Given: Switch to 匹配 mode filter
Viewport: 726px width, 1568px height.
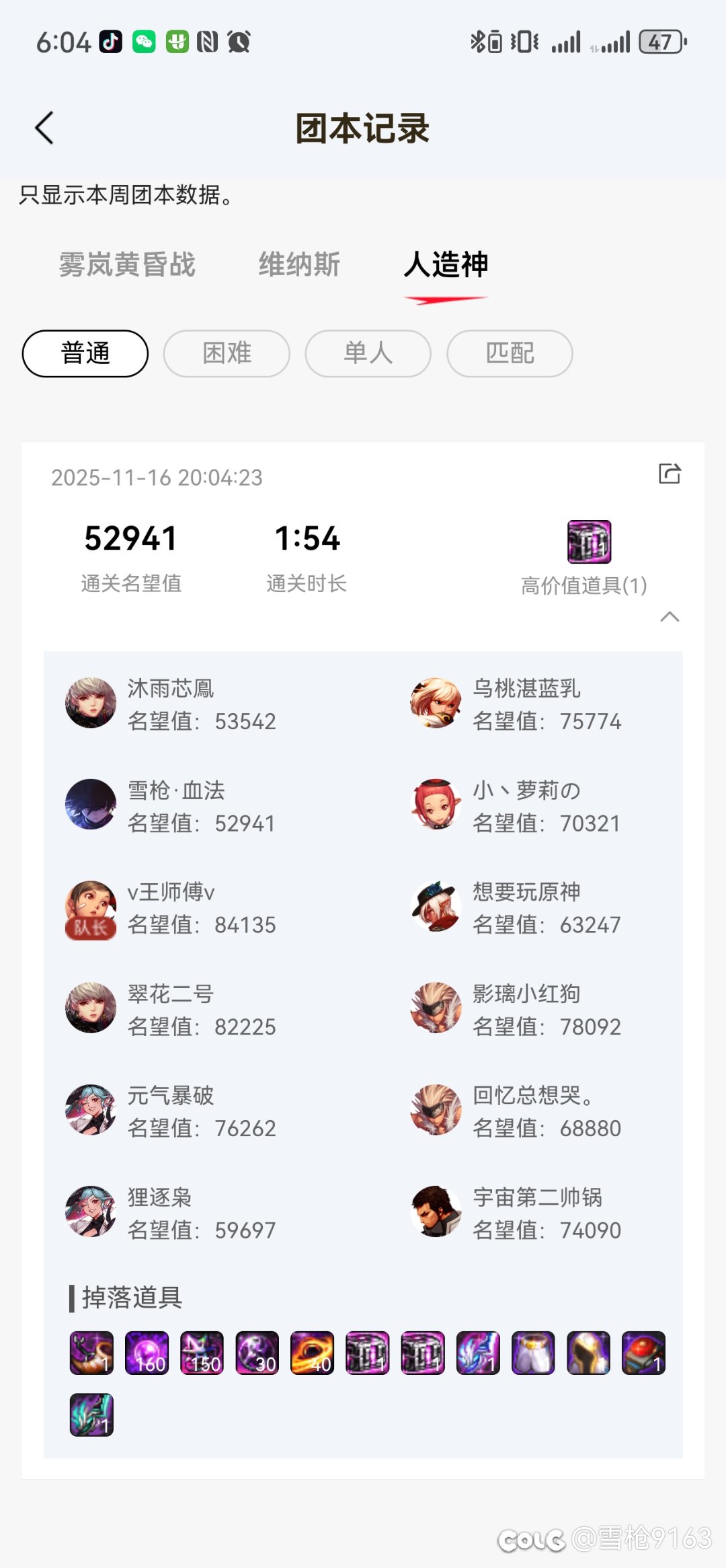Looking at the screenshot, I should click(510, 353).
